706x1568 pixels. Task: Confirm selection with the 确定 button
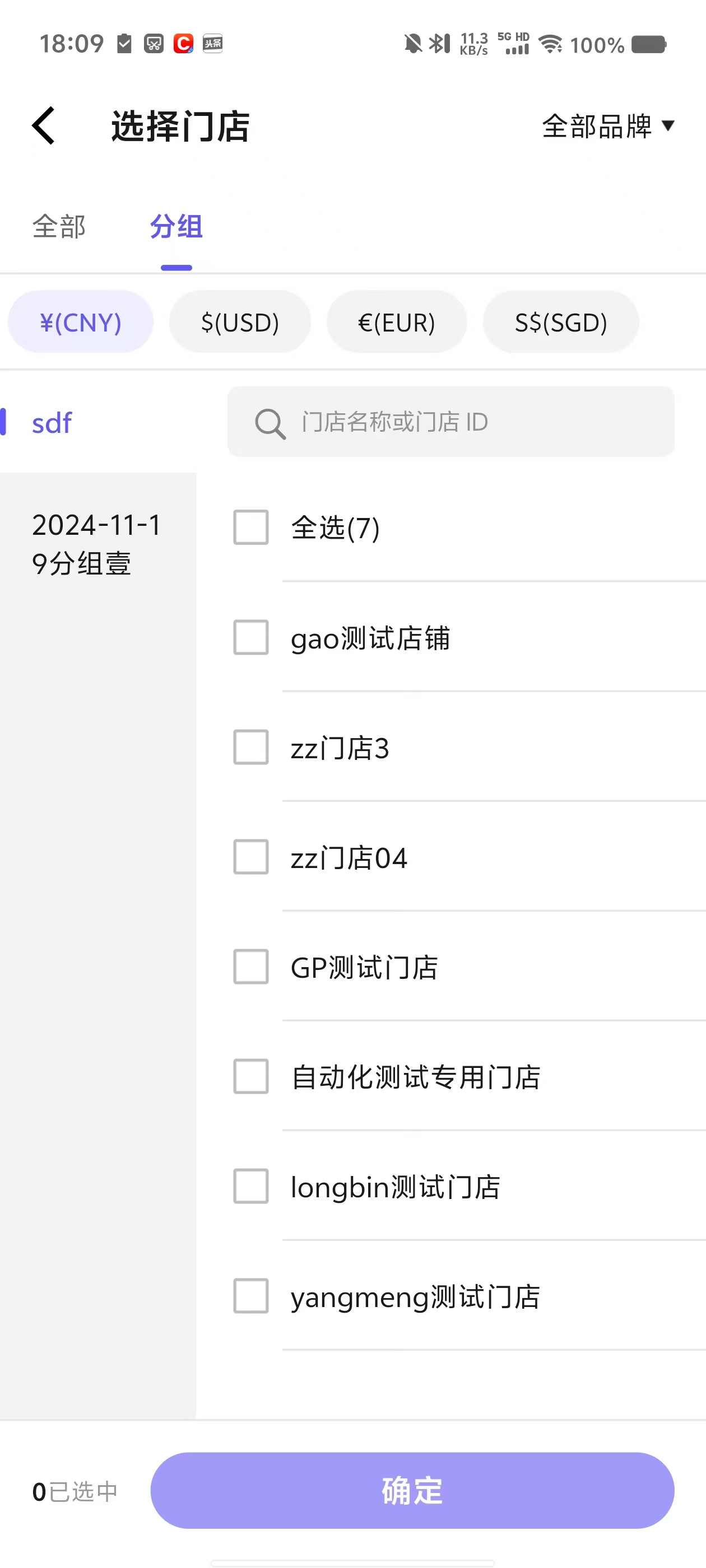(x=412, y=1491)
